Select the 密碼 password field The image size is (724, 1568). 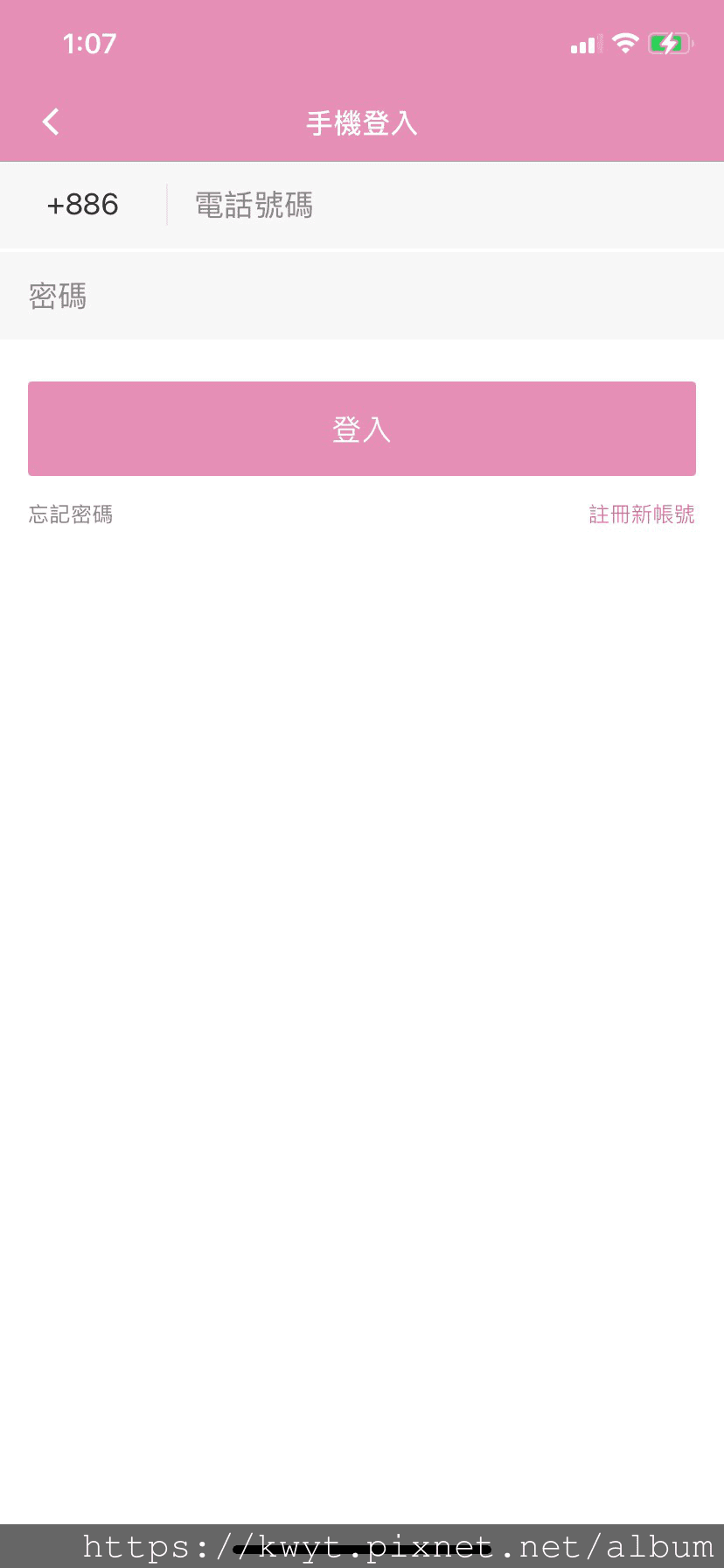click(x=362, y=297)
